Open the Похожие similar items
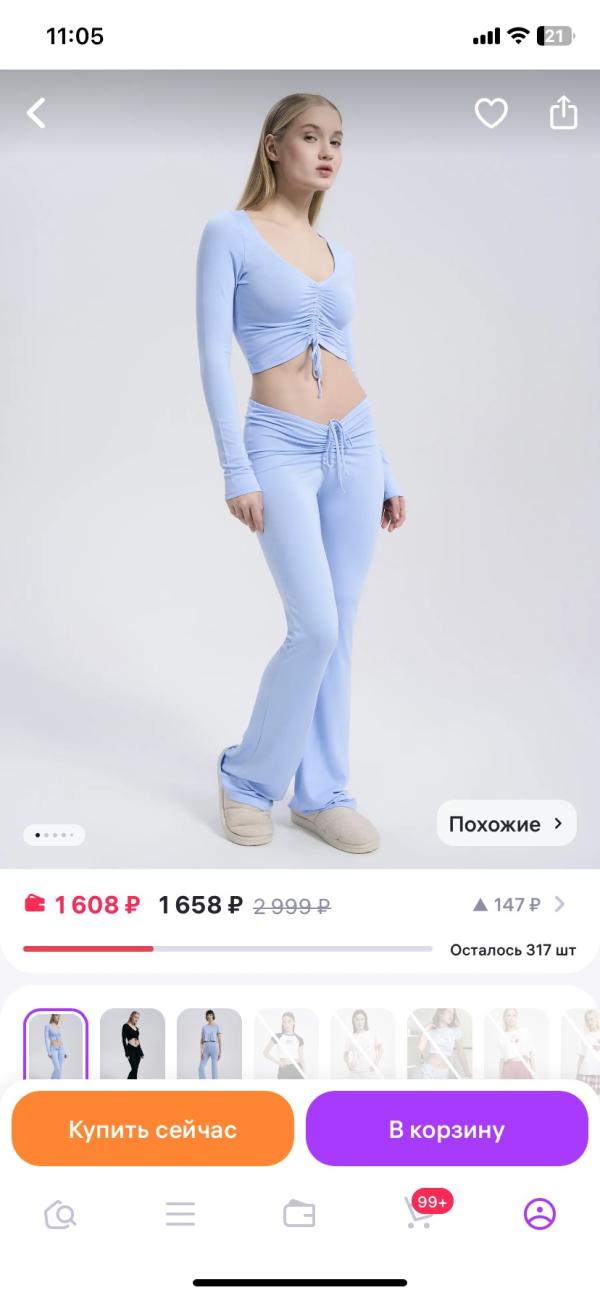The width and height of the screenshot is (600, 1297). coord(506,824)
